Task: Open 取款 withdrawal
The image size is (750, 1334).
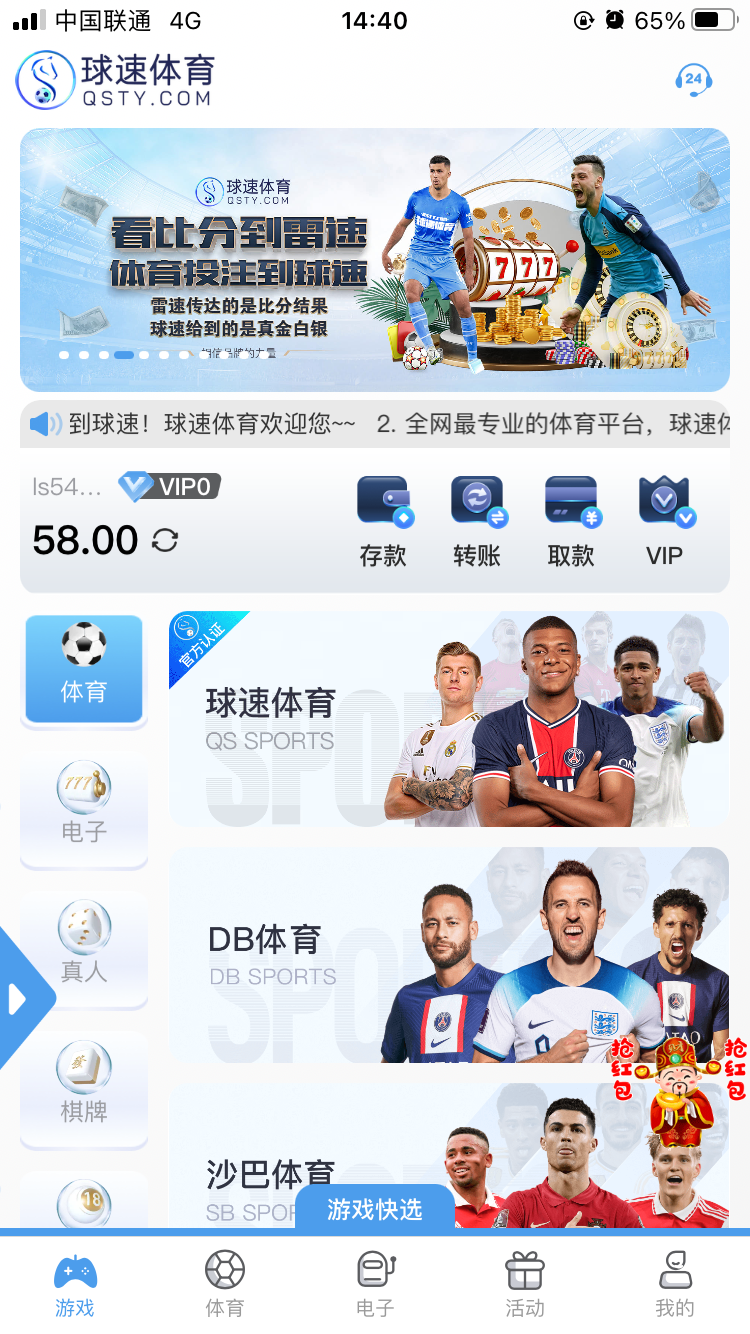Action: (x=571, y=521)
